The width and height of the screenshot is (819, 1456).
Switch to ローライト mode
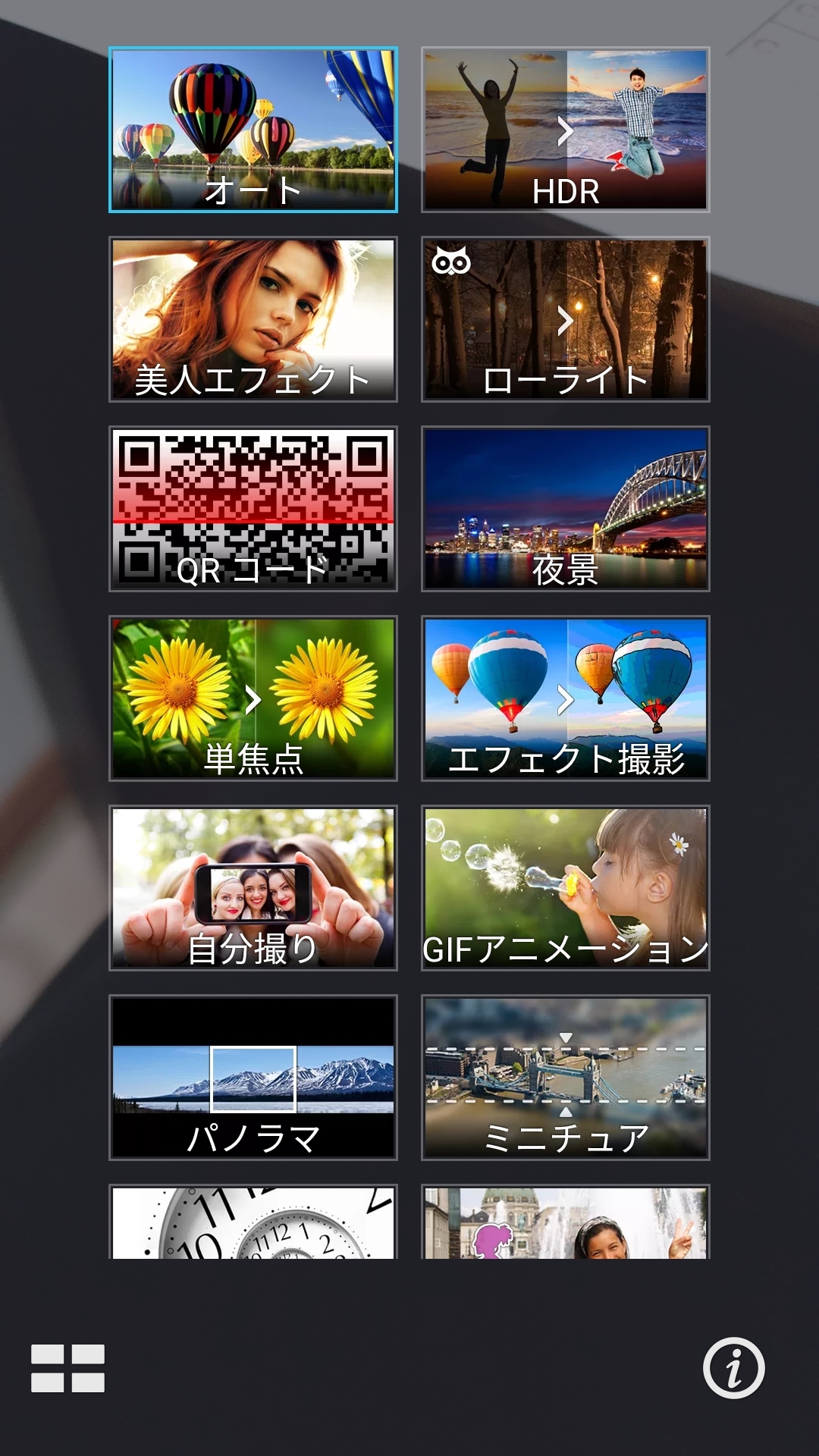tap(565, 319)
